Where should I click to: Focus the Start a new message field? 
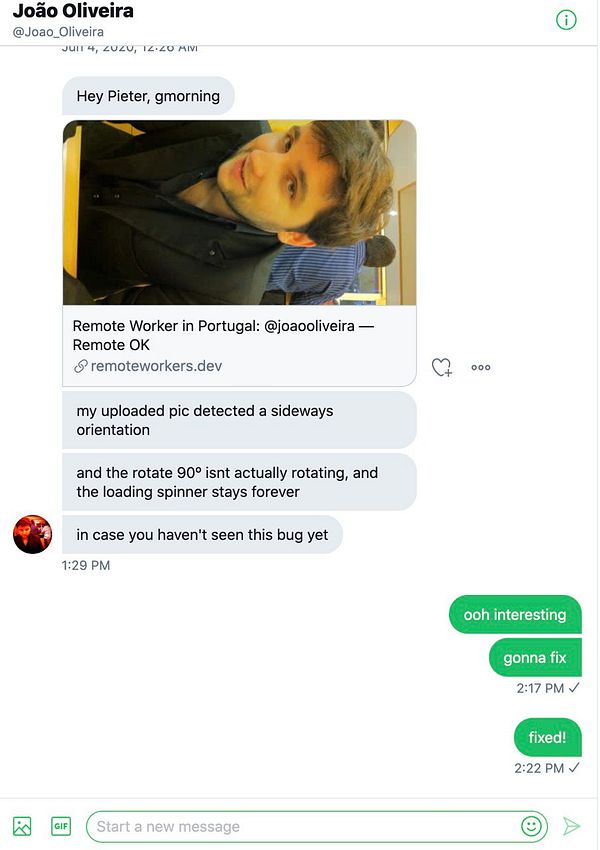tap(300, 827)
